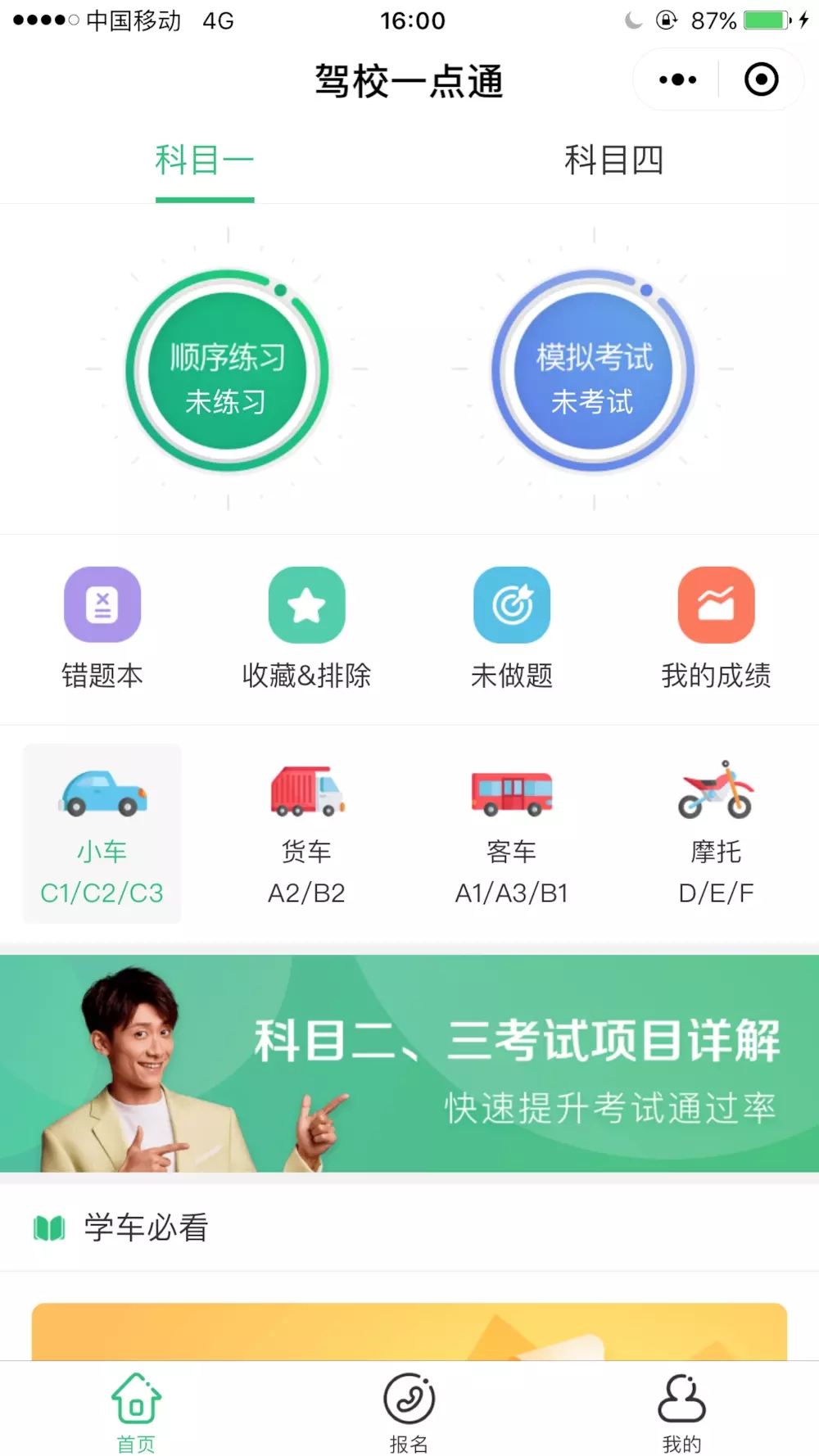This screenshot has height=1456, width=819.
Task: Close the mini program via circle icon
Action: point(761,80)
